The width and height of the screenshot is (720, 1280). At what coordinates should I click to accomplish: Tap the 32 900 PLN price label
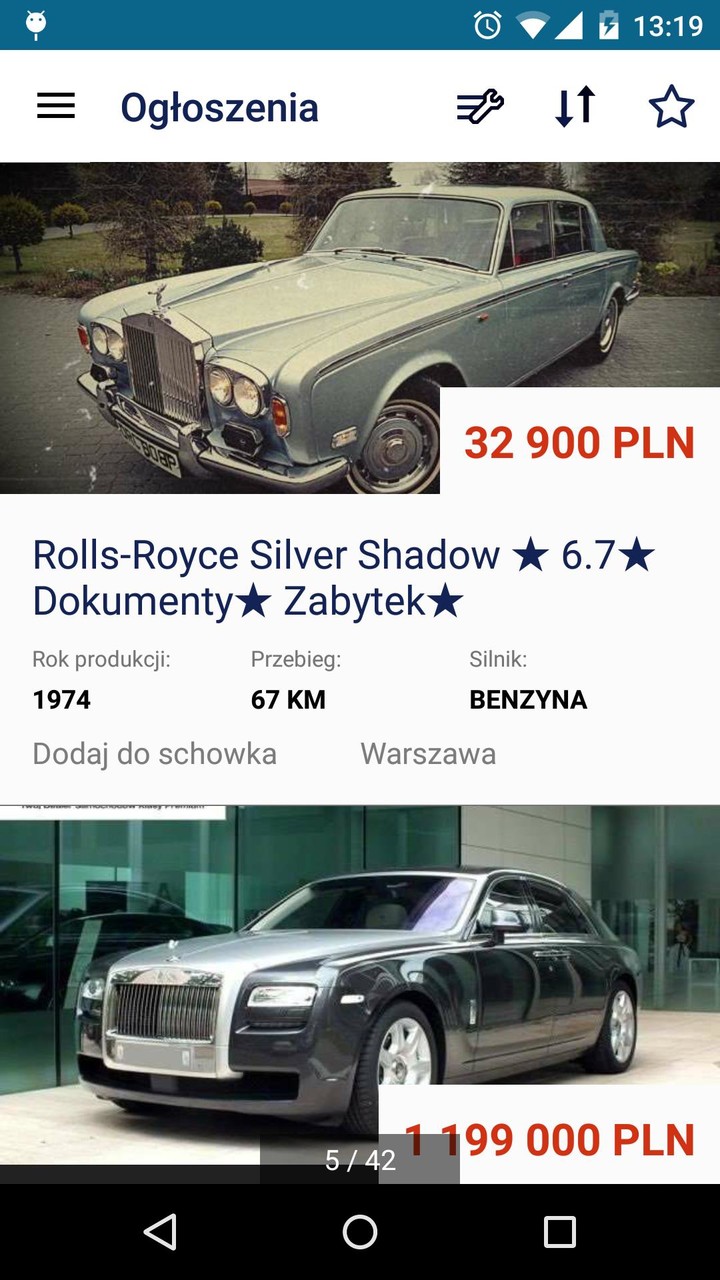tap(578, 444)
